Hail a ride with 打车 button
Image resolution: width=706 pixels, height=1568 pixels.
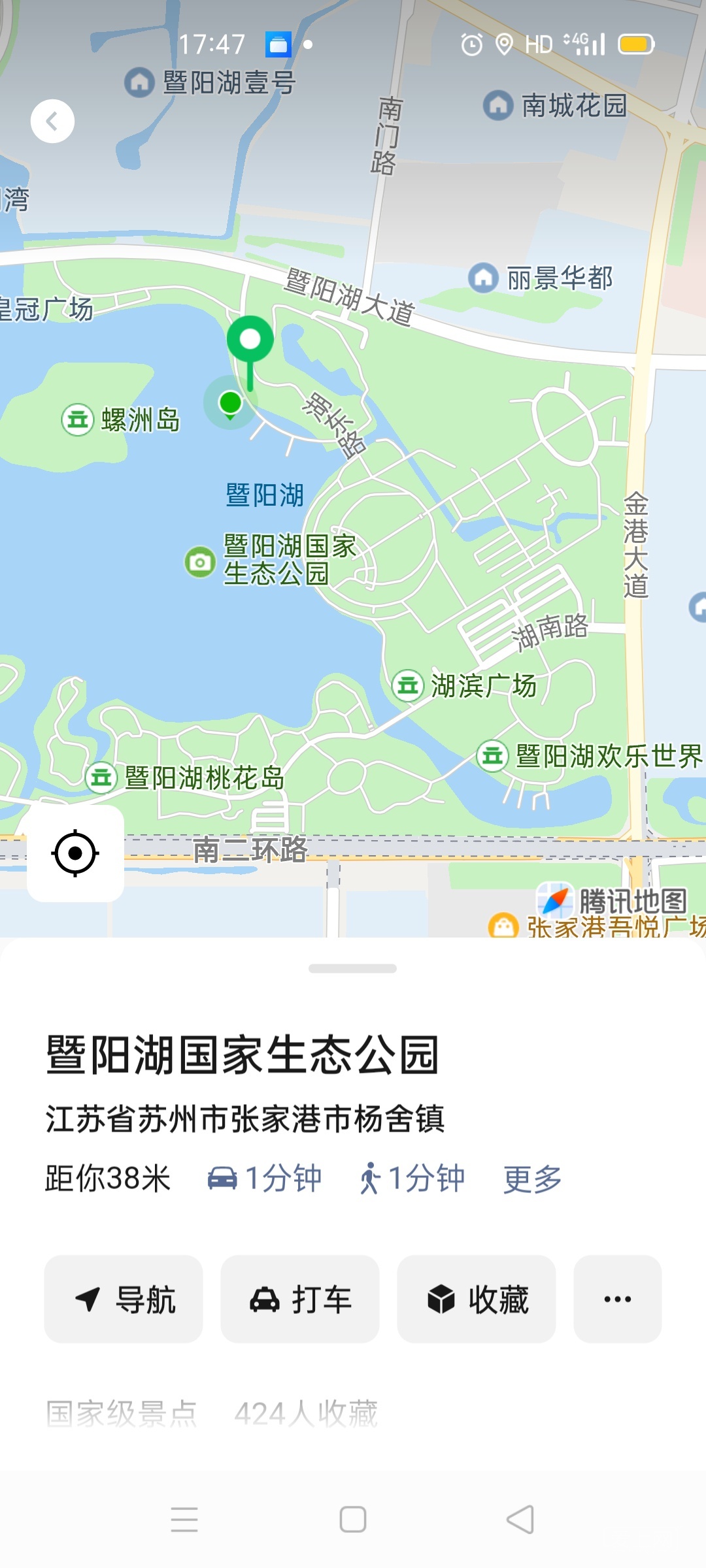pyautogui.click(x=300, y=1299)
